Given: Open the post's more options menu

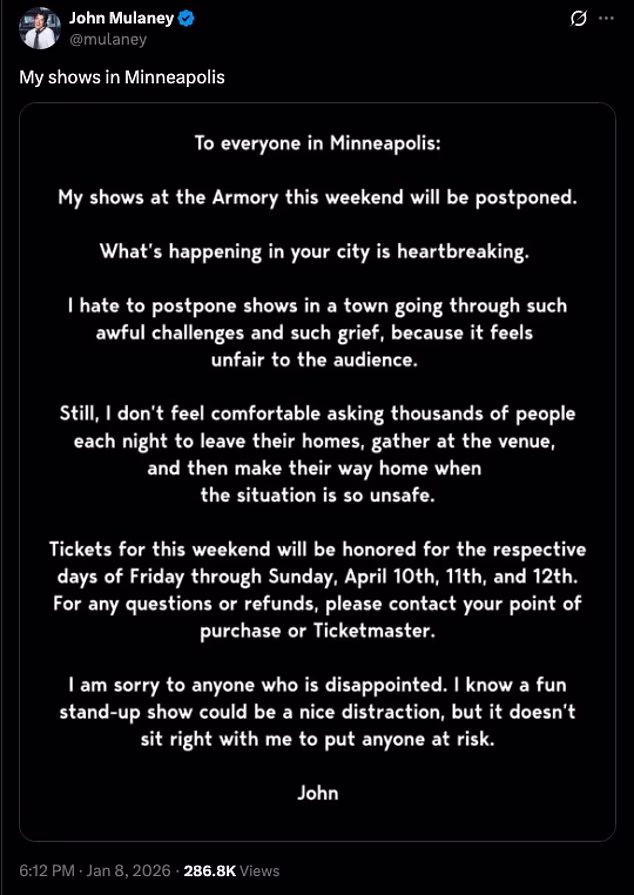Looking at the screenshot, I should click(606, 19).
